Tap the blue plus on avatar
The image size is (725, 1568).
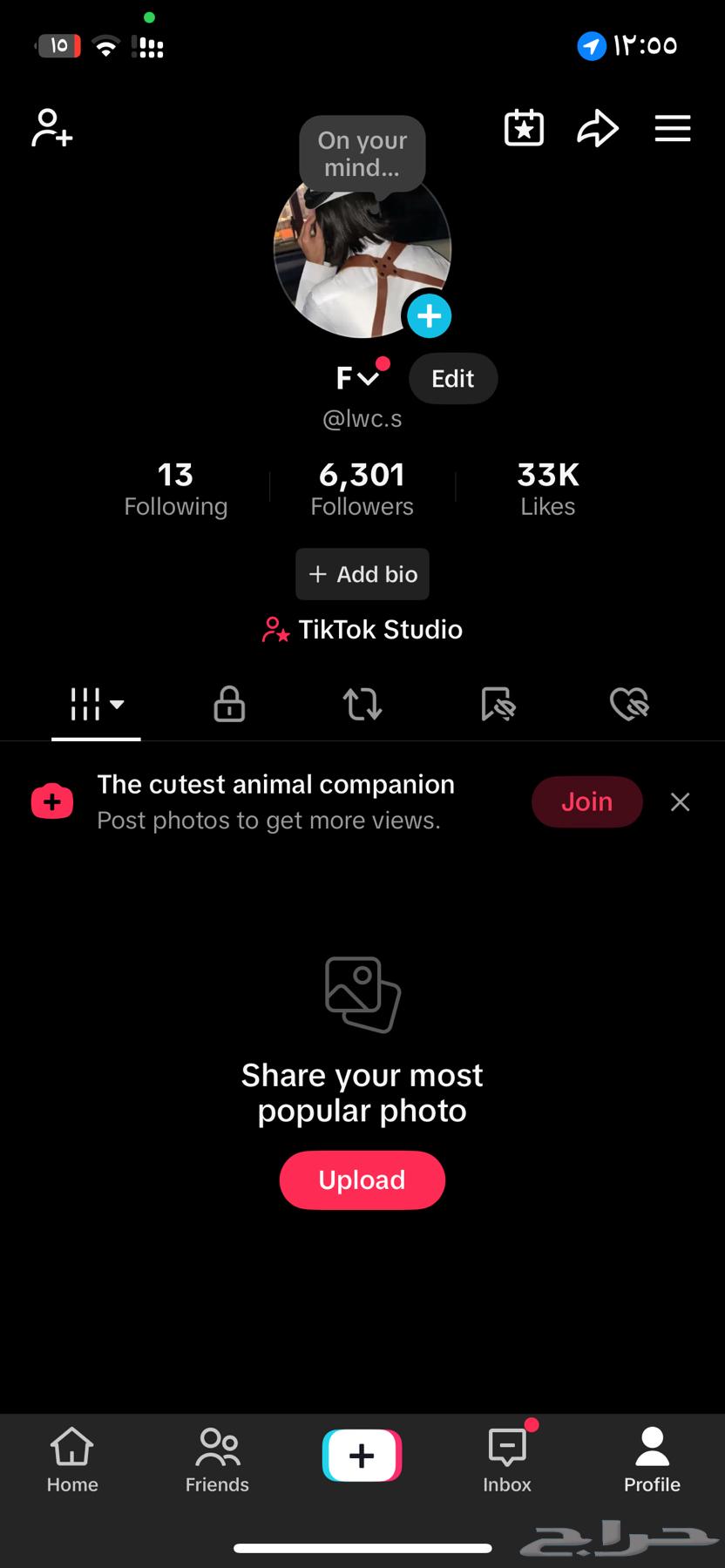[x=429, y=316]
